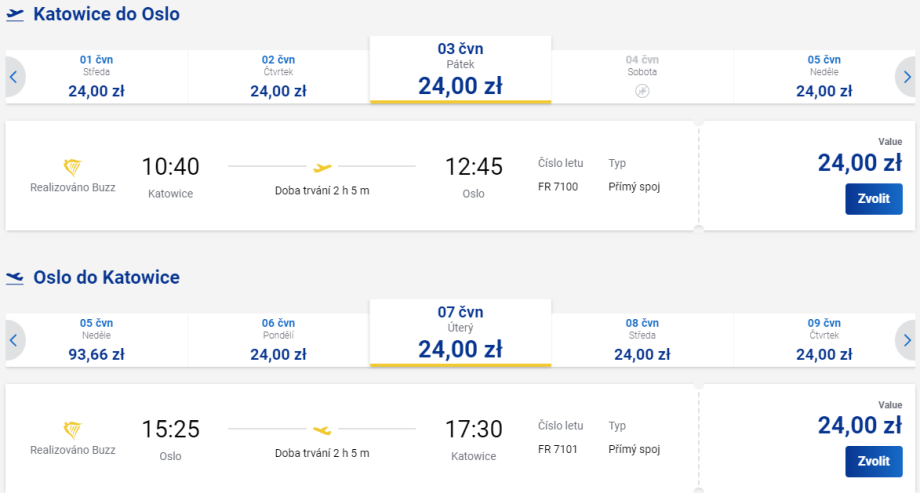Show later dates for Katowice to Oslo
Image resolution: width=920 pixels, height=493 pixels.
click(907, 77)
